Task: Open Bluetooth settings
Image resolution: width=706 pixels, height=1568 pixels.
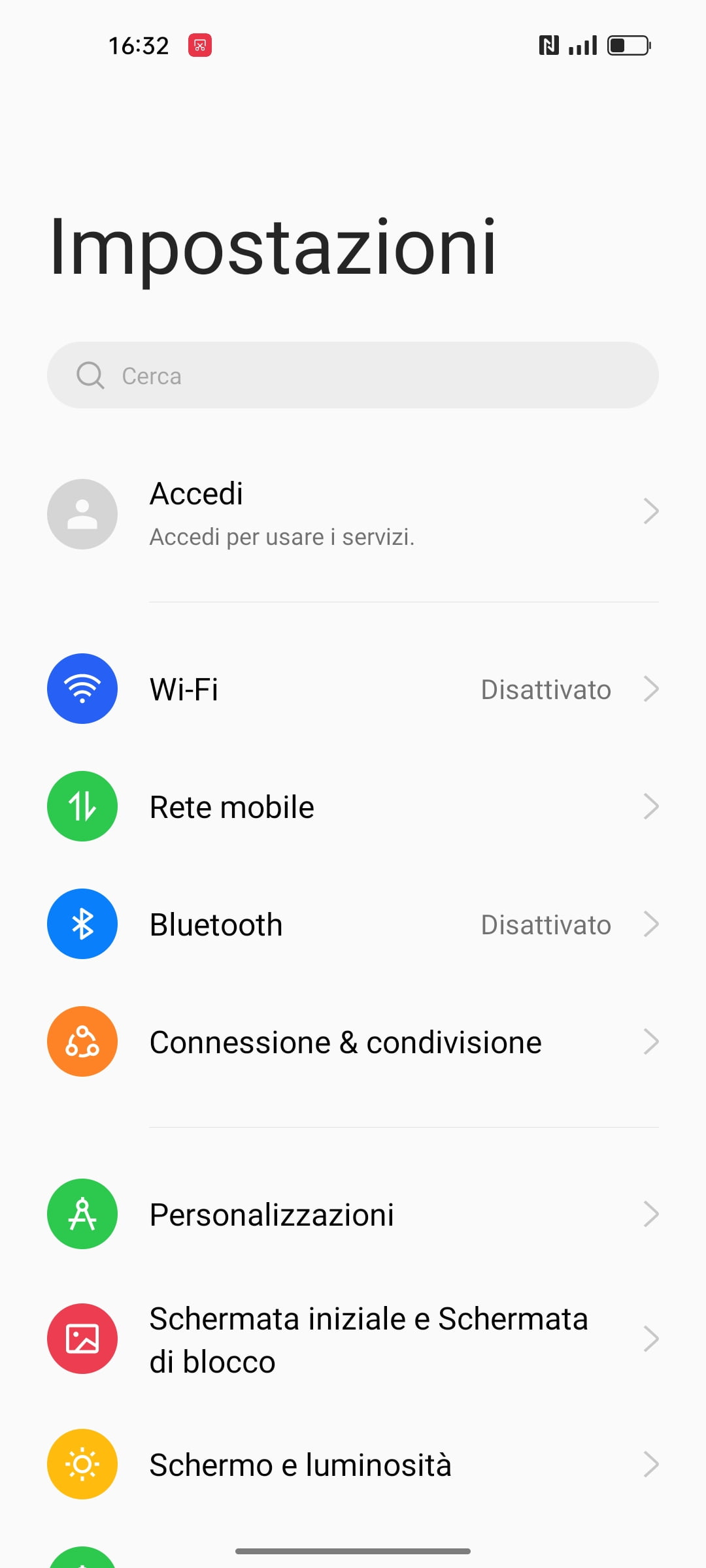Action: tap(353, 924)
